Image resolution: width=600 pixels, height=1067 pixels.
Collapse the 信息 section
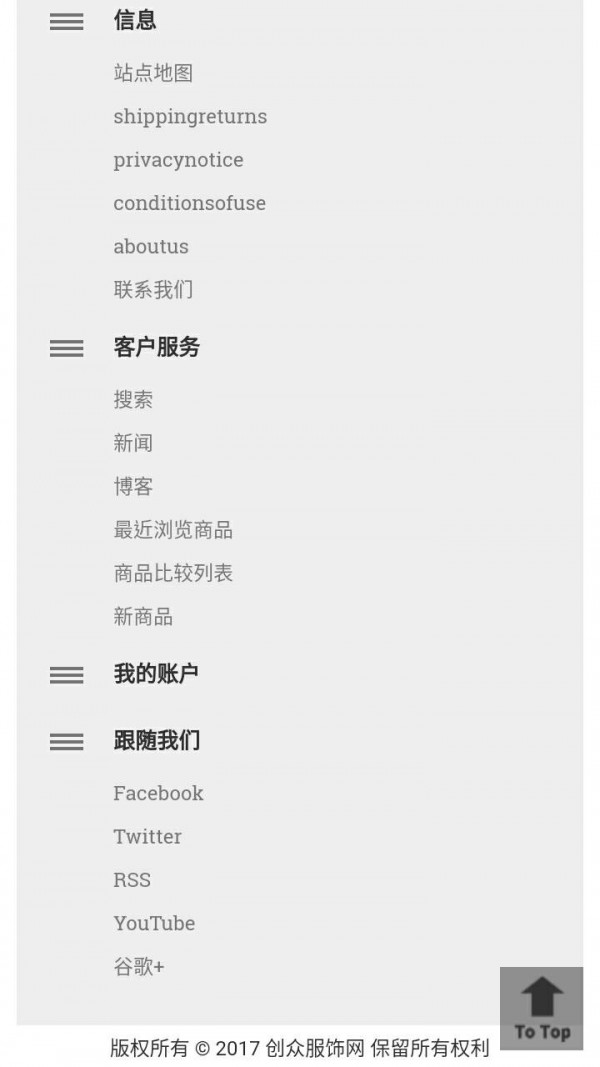click(67, 21)
